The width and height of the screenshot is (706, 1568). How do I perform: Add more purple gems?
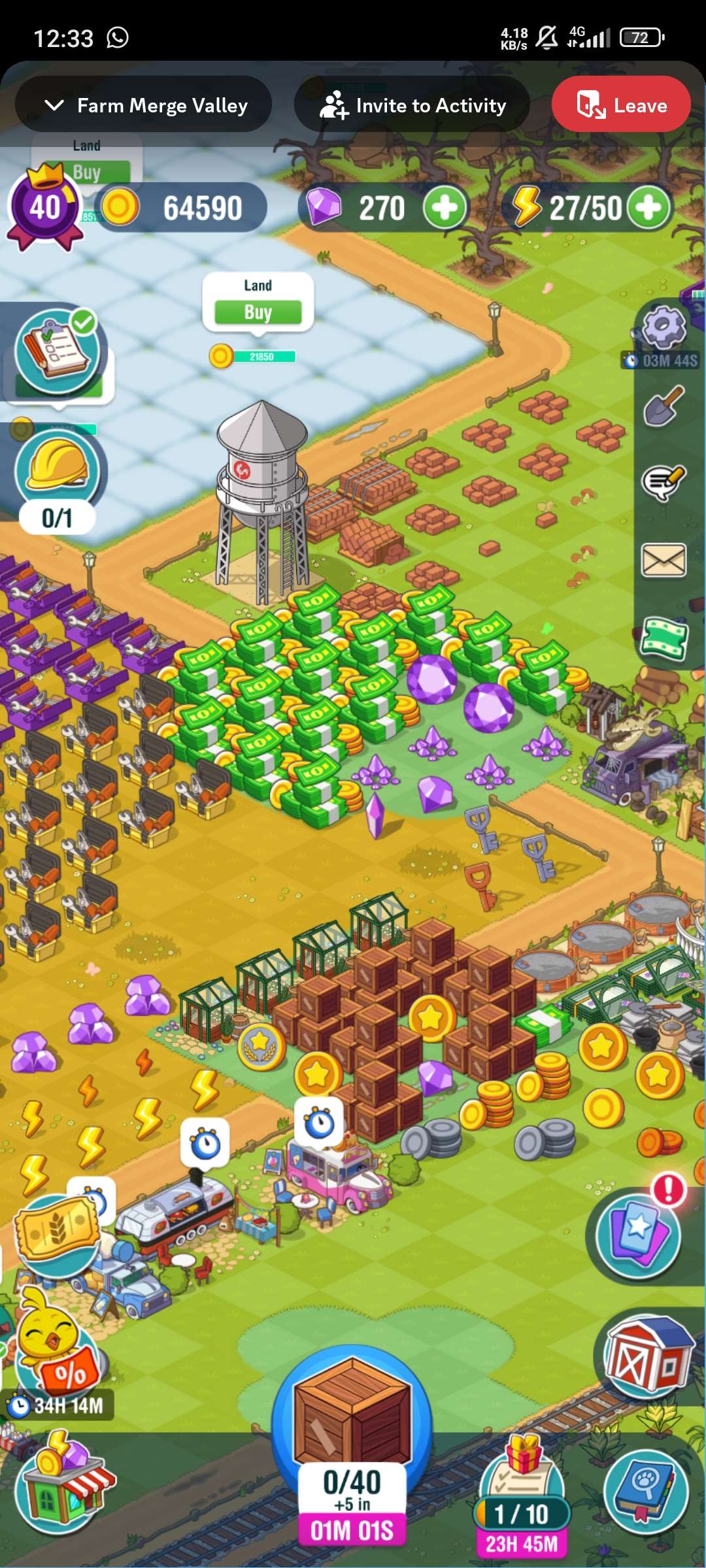click(445, 208)
